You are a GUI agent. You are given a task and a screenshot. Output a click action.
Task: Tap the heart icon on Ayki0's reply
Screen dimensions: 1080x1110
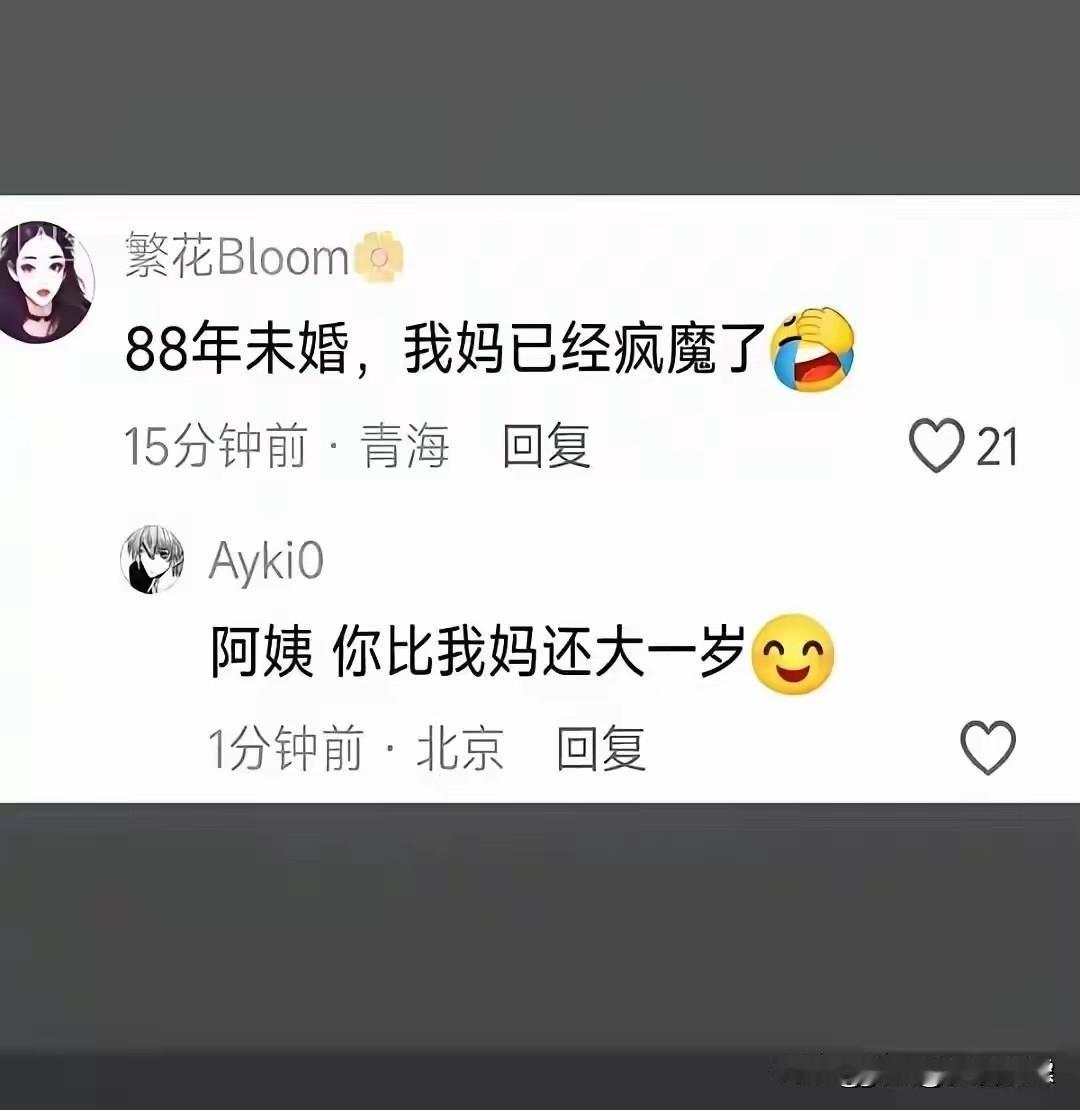[x=988, y=745]
